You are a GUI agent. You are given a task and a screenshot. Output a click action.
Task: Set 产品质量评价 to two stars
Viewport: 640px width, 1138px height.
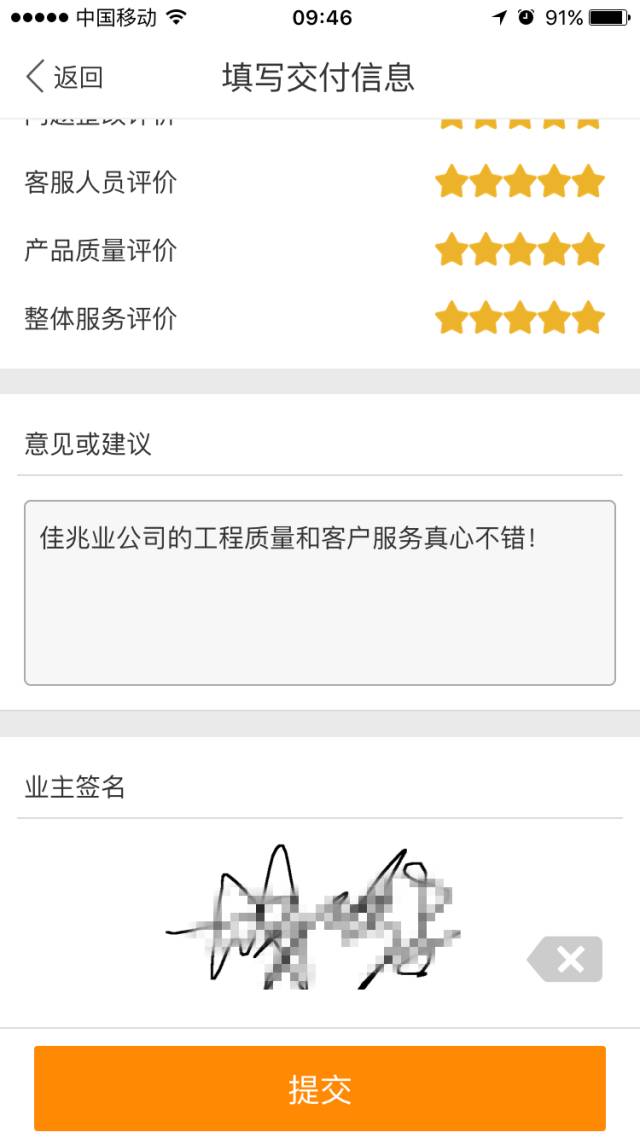click(486, 250)
